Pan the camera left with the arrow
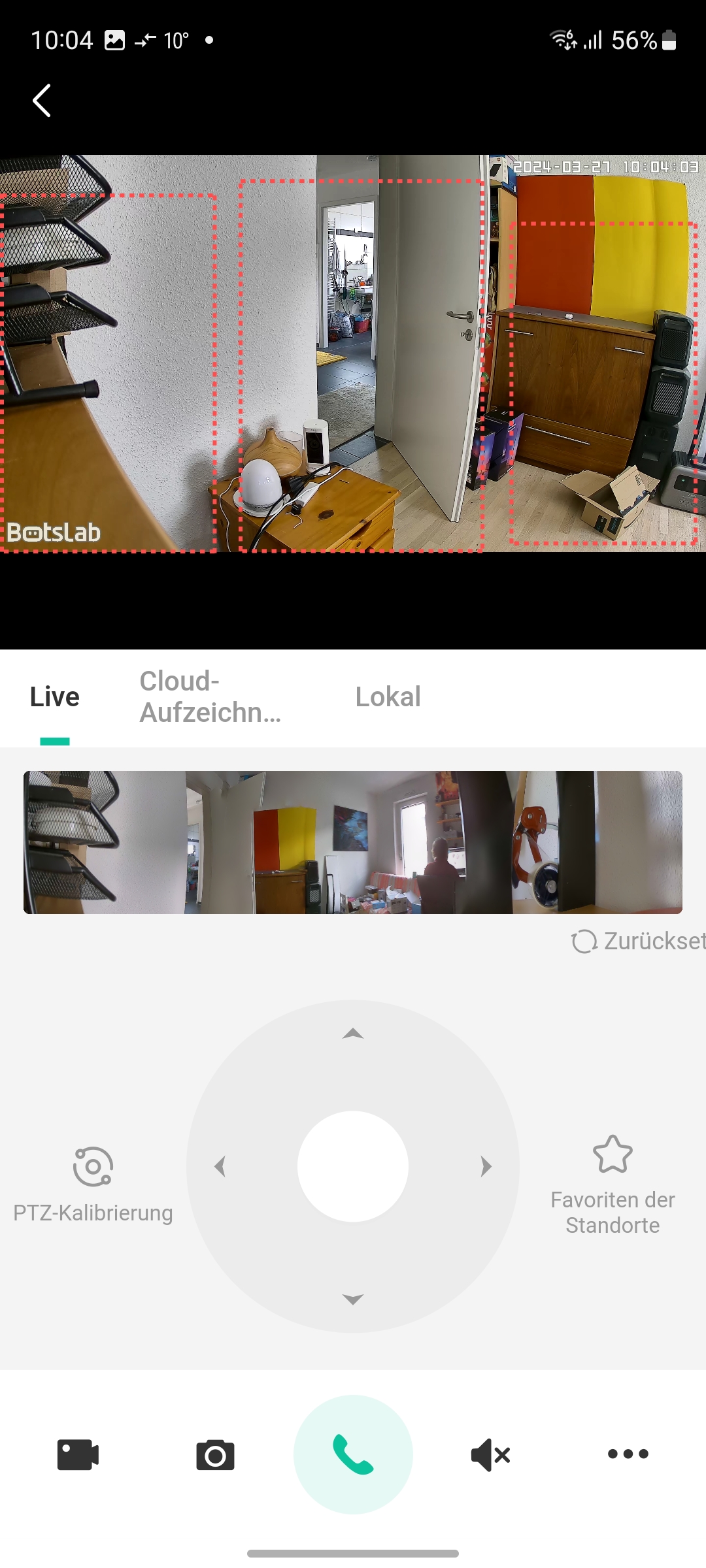 220,1166
